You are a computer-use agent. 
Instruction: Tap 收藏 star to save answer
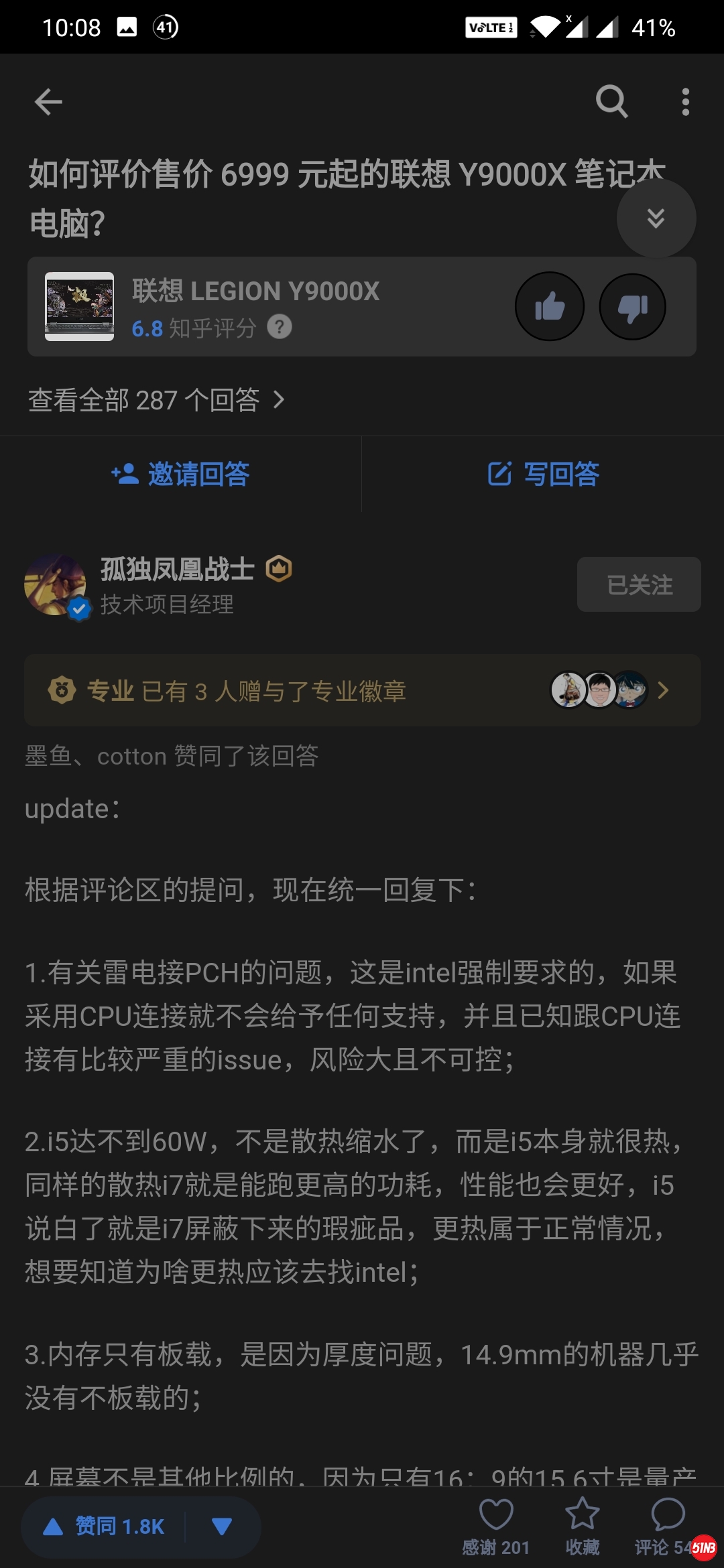[x=582, y=1525]
